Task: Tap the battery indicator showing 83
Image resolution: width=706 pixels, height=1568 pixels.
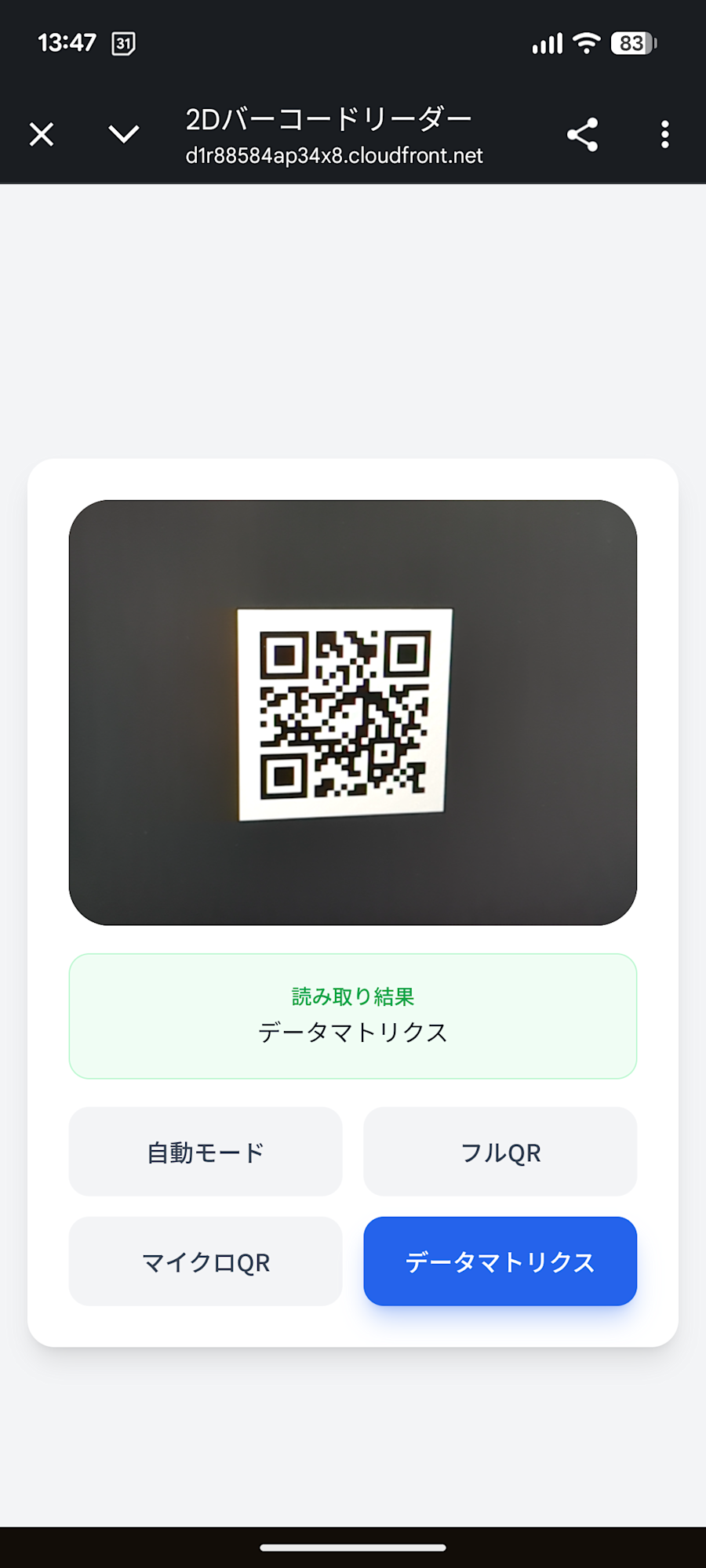Action: coord(632,43)
